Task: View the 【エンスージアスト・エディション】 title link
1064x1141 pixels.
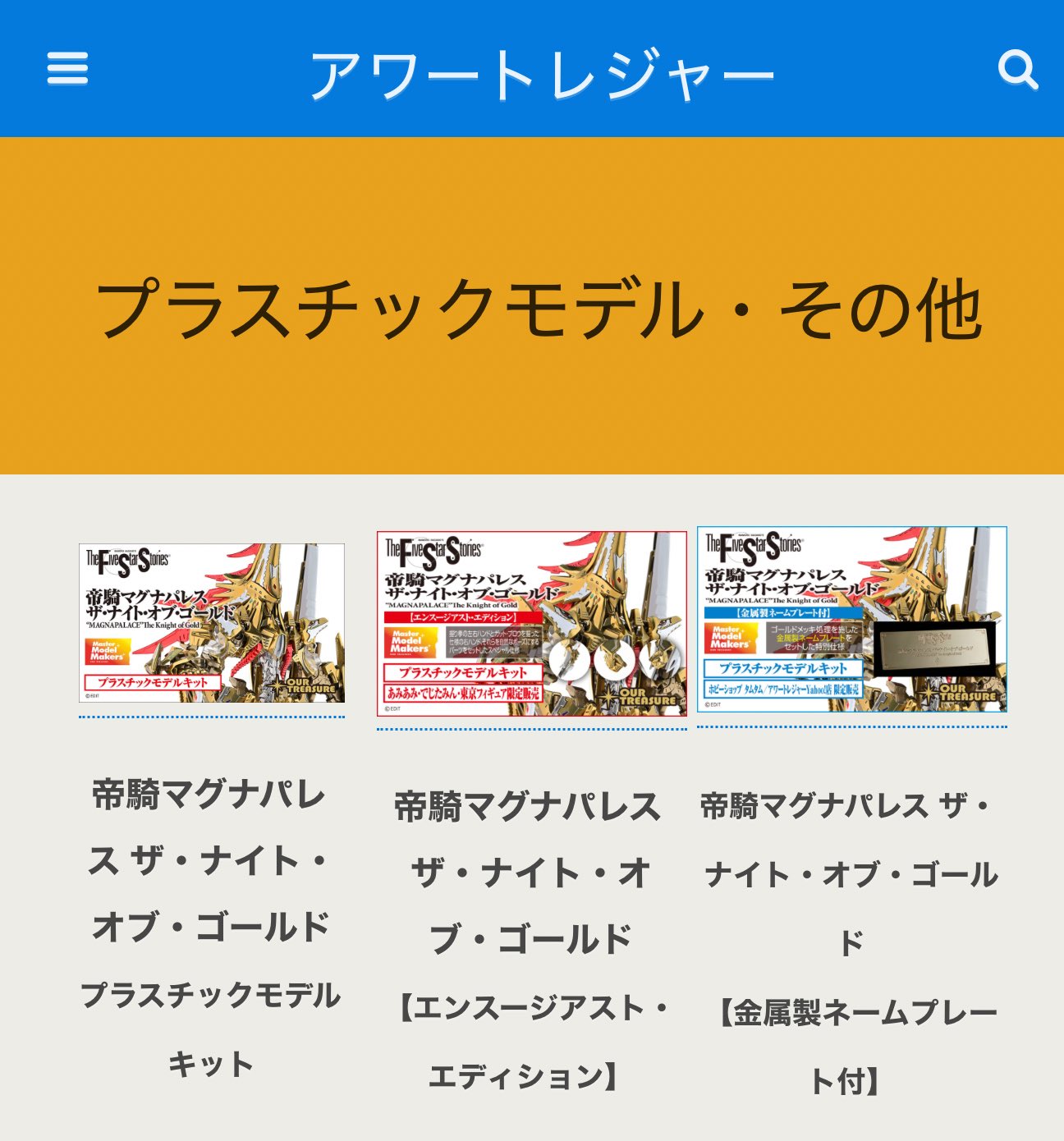Action: click(531, 940)
